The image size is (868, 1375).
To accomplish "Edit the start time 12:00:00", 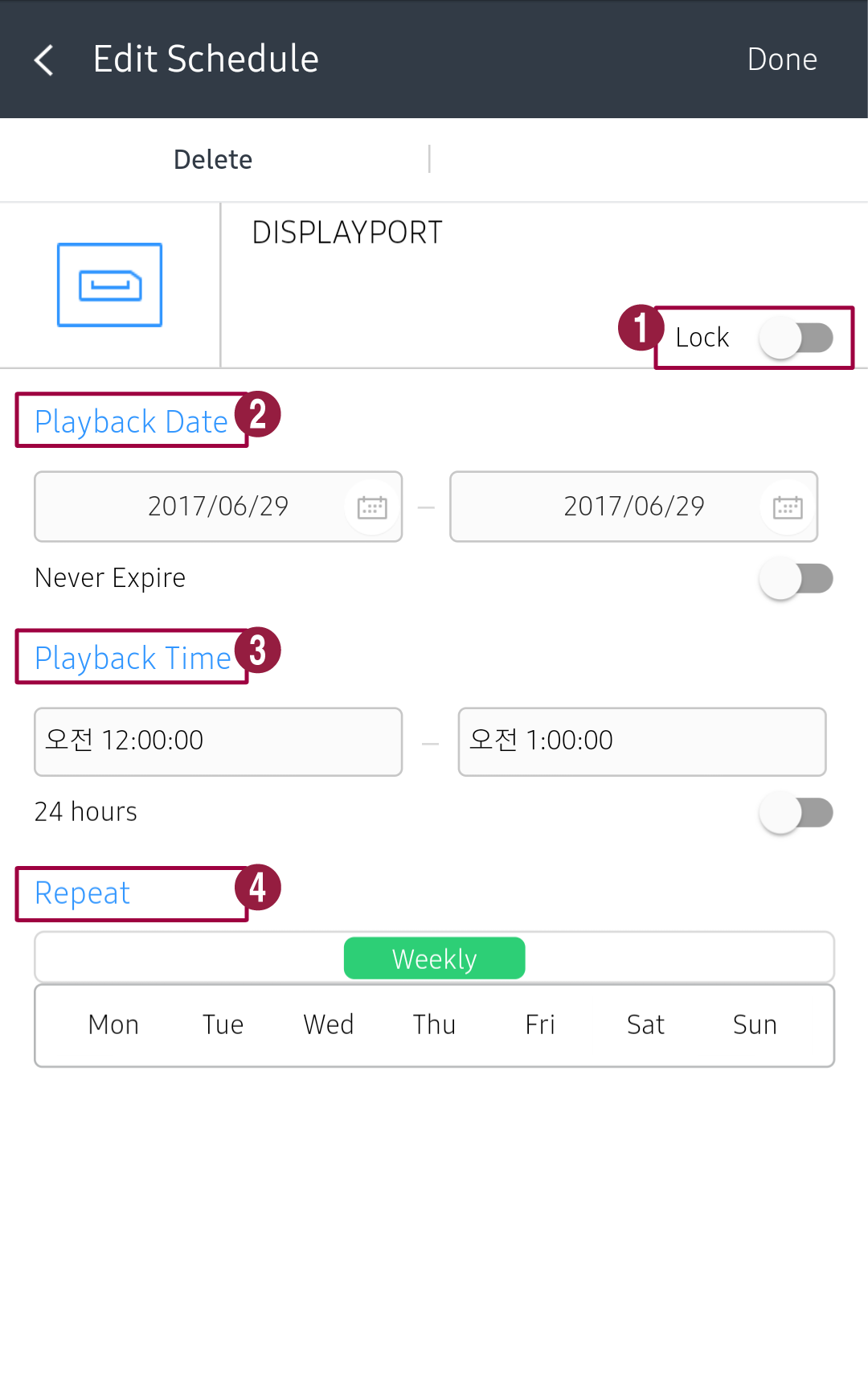I will [x=218, y=741].
